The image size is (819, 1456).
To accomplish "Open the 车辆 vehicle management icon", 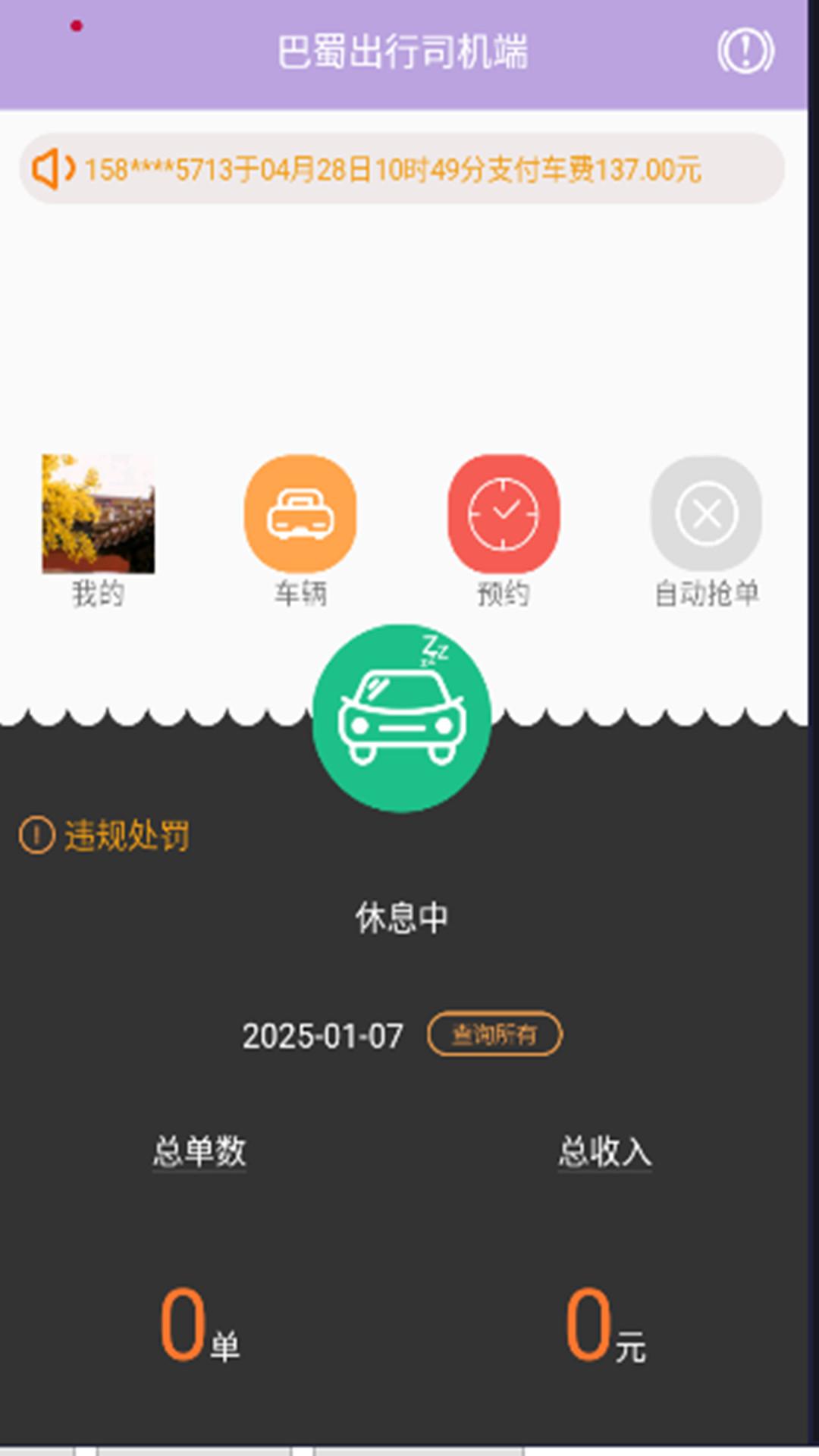I will point(301,513).
